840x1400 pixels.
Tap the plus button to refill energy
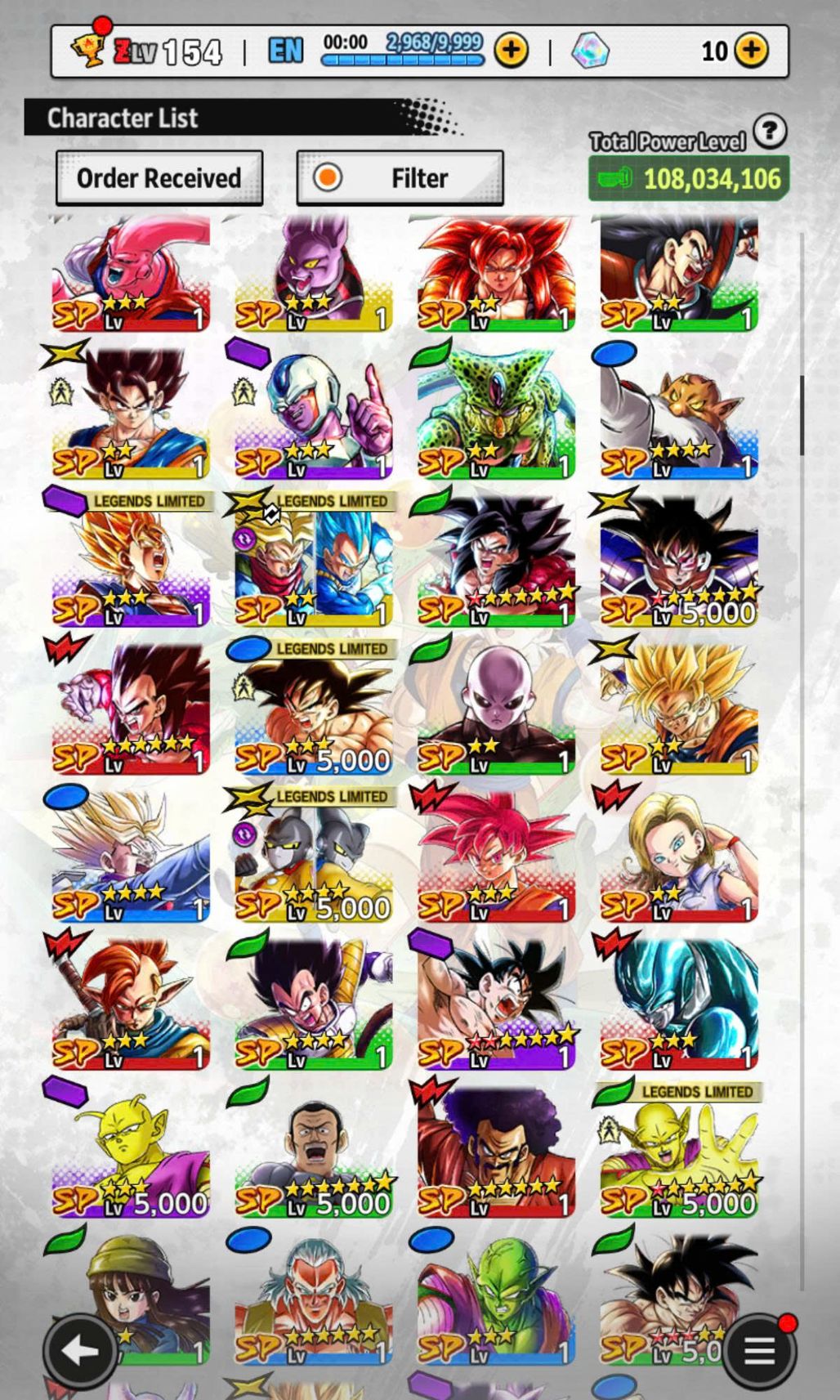(511, 51)
